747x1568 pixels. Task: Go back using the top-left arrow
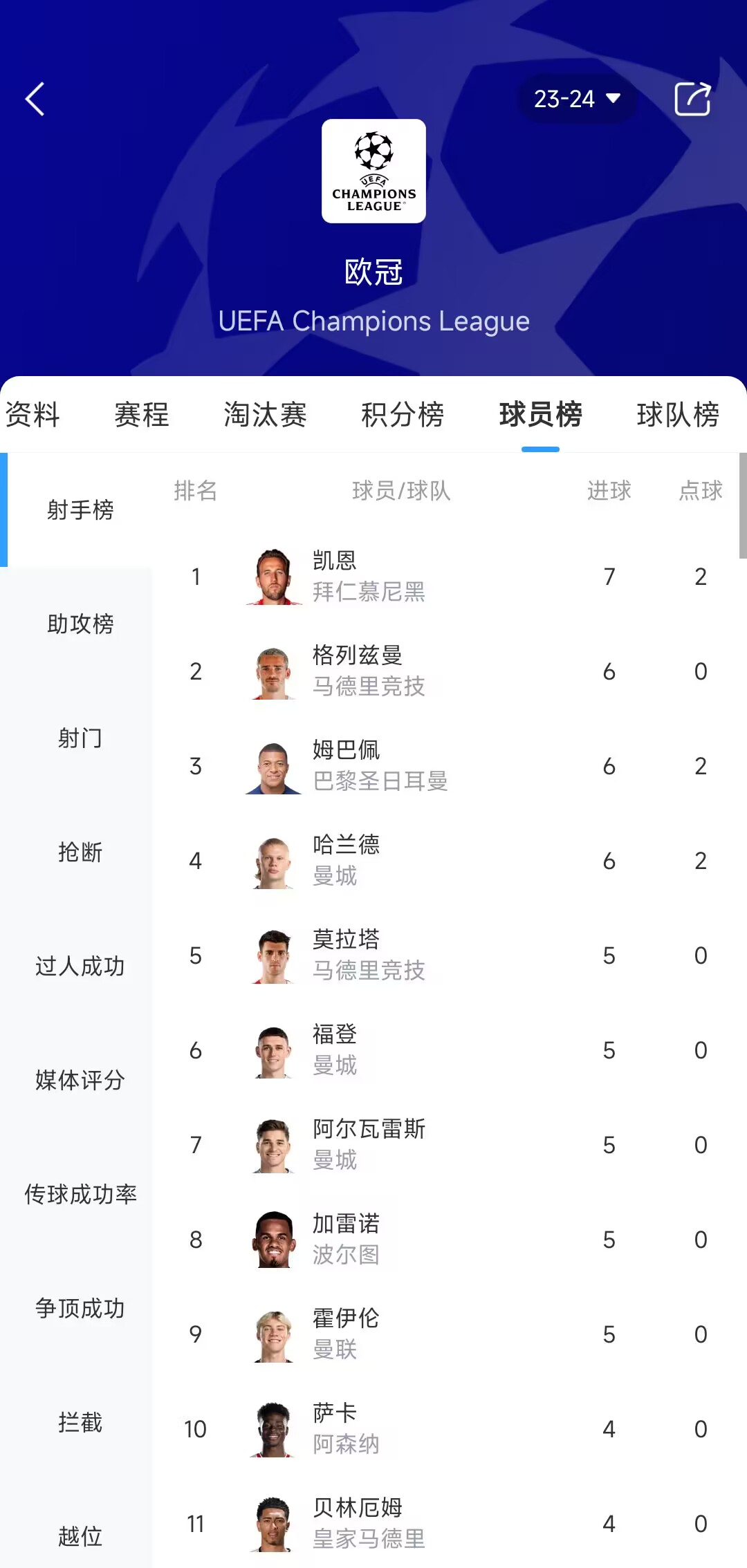tap(35, 99)
